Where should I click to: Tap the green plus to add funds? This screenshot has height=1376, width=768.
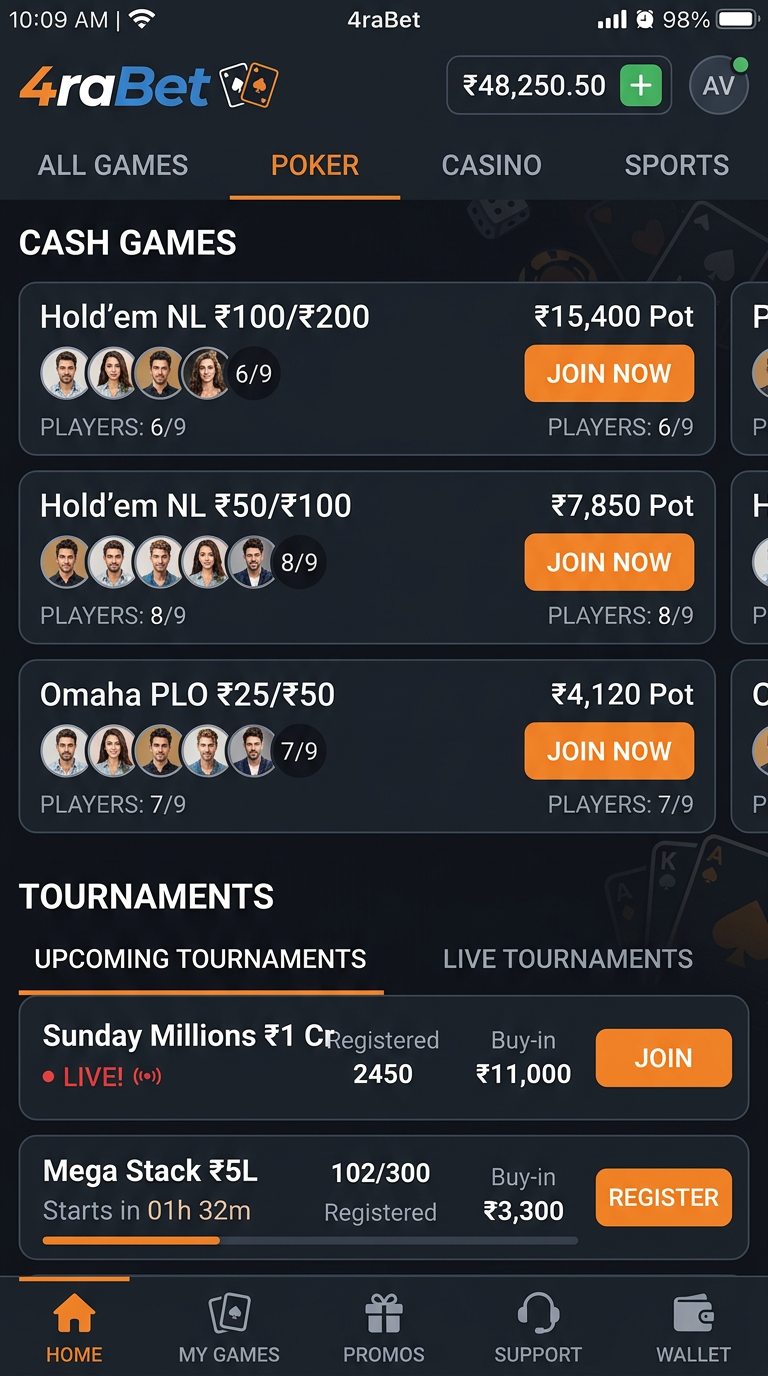[x=641, y=86]
